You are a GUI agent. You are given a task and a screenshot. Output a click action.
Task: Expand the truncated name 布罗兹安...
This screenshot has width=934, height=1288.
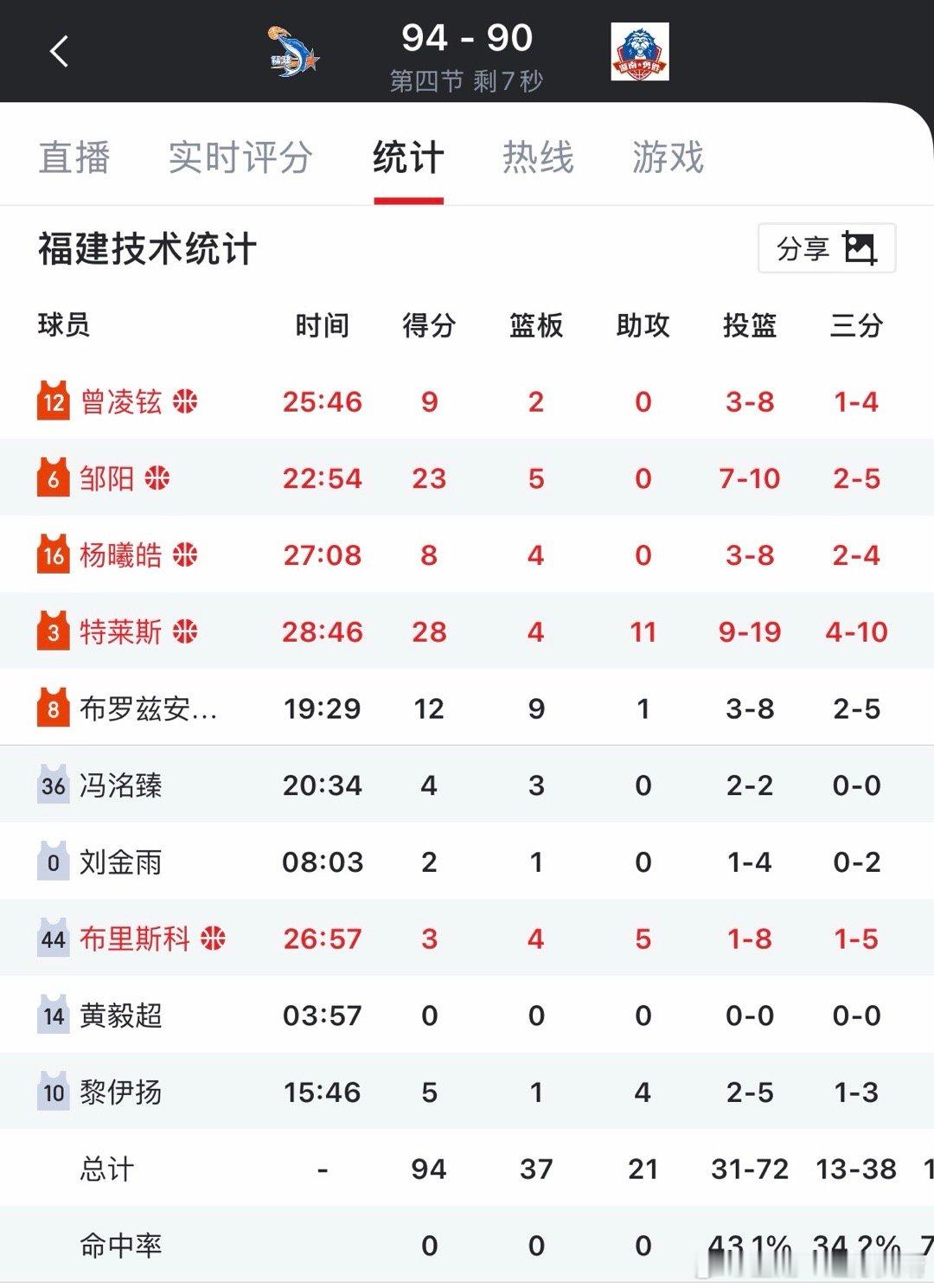(143, 708)
